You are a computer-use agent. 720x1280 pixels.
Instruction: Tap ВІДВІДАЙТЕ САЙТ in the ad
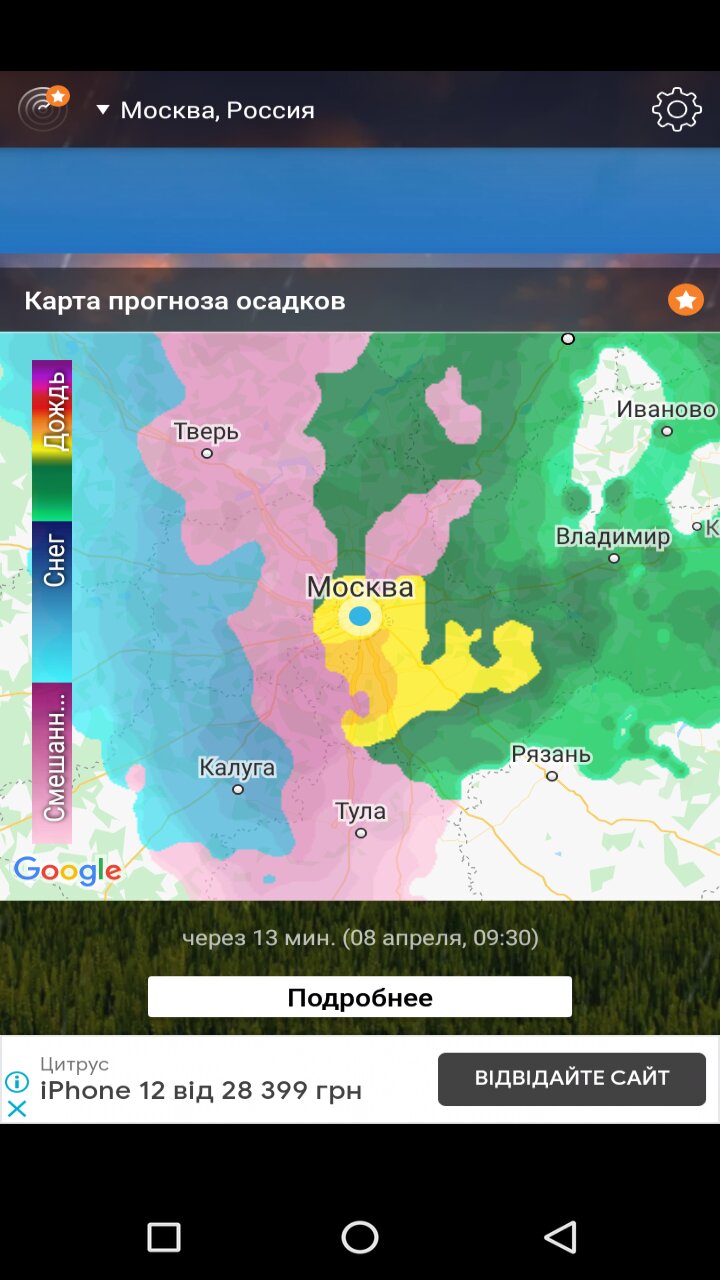coord(572,1079)
